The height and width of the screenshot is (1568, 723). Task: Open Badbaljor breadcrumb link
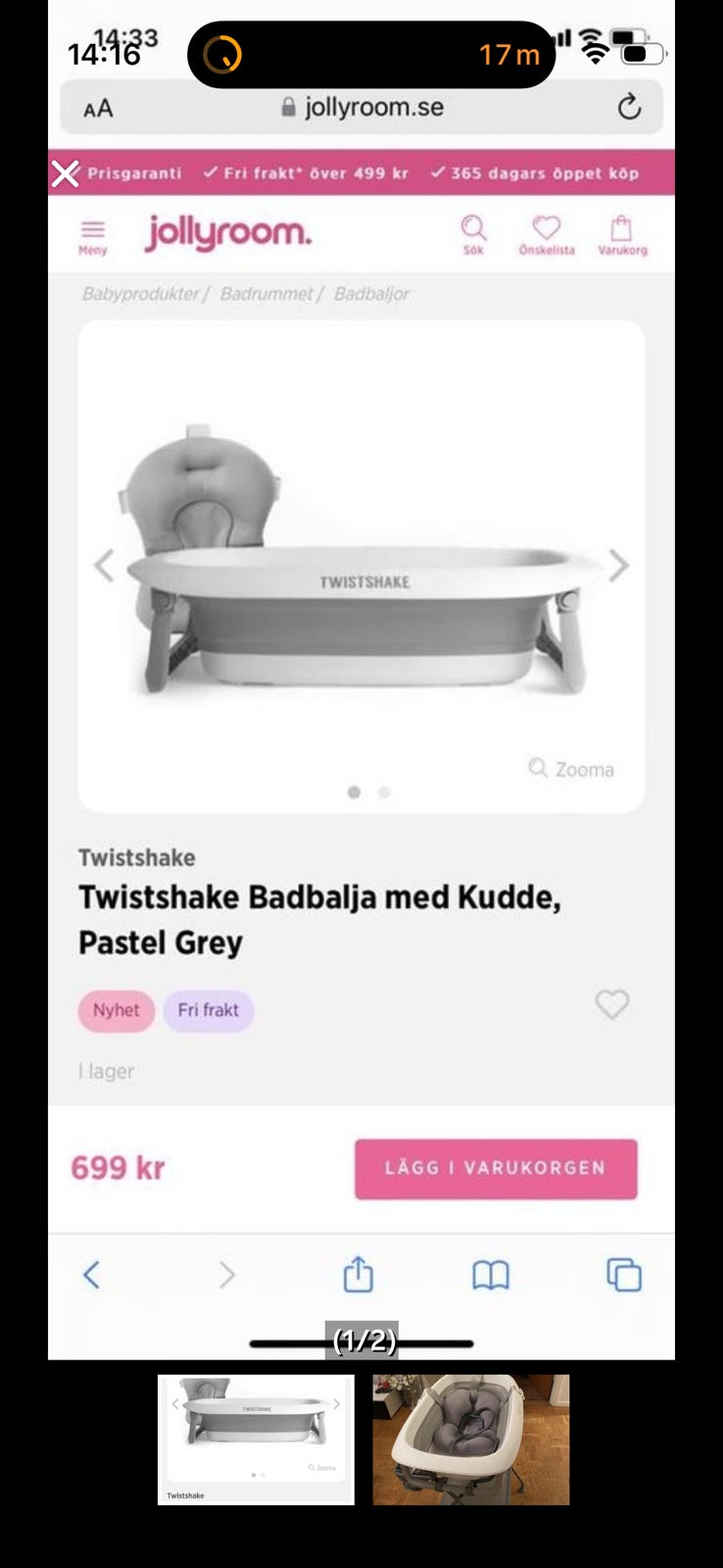click(x=371, y=293)
